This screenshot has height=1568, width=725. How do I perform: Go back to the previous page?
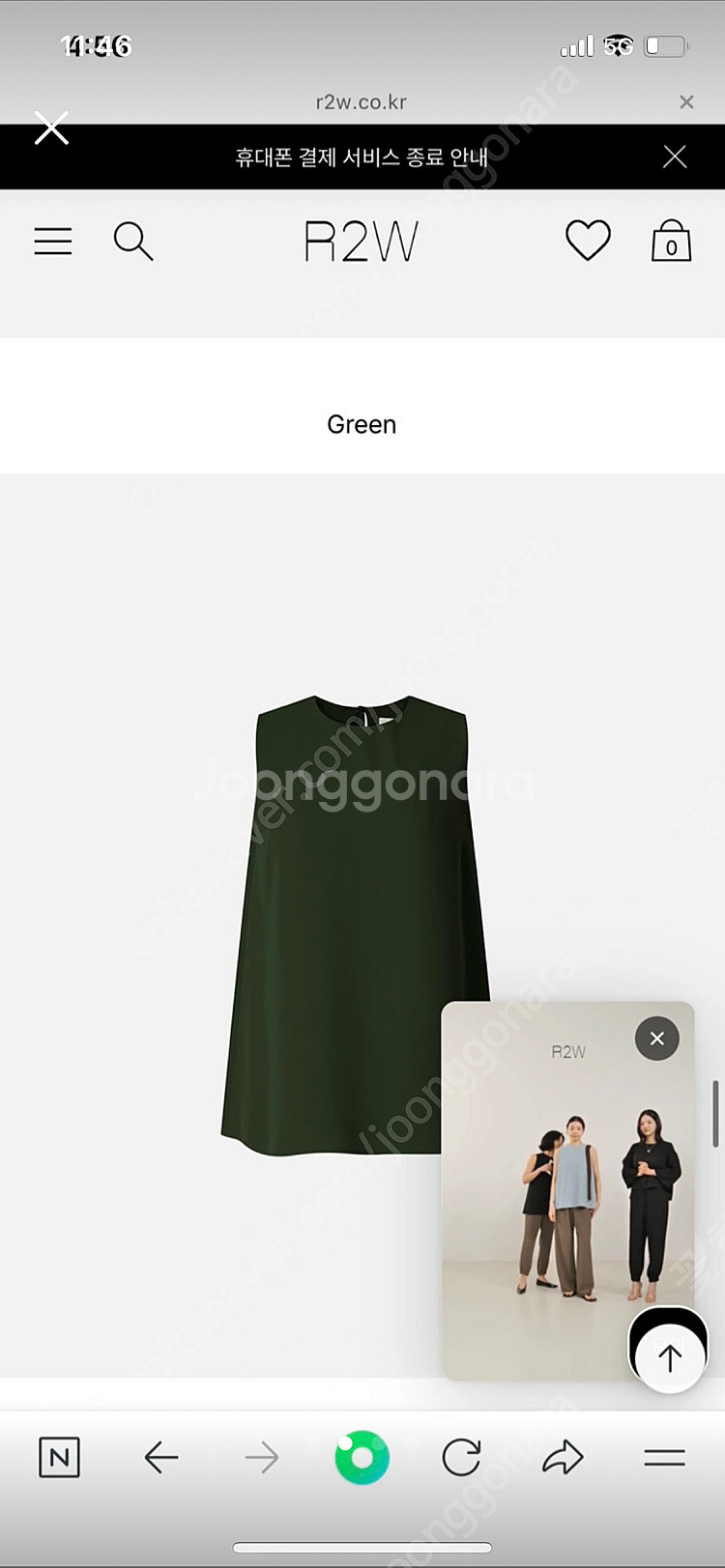point(161,1457)
